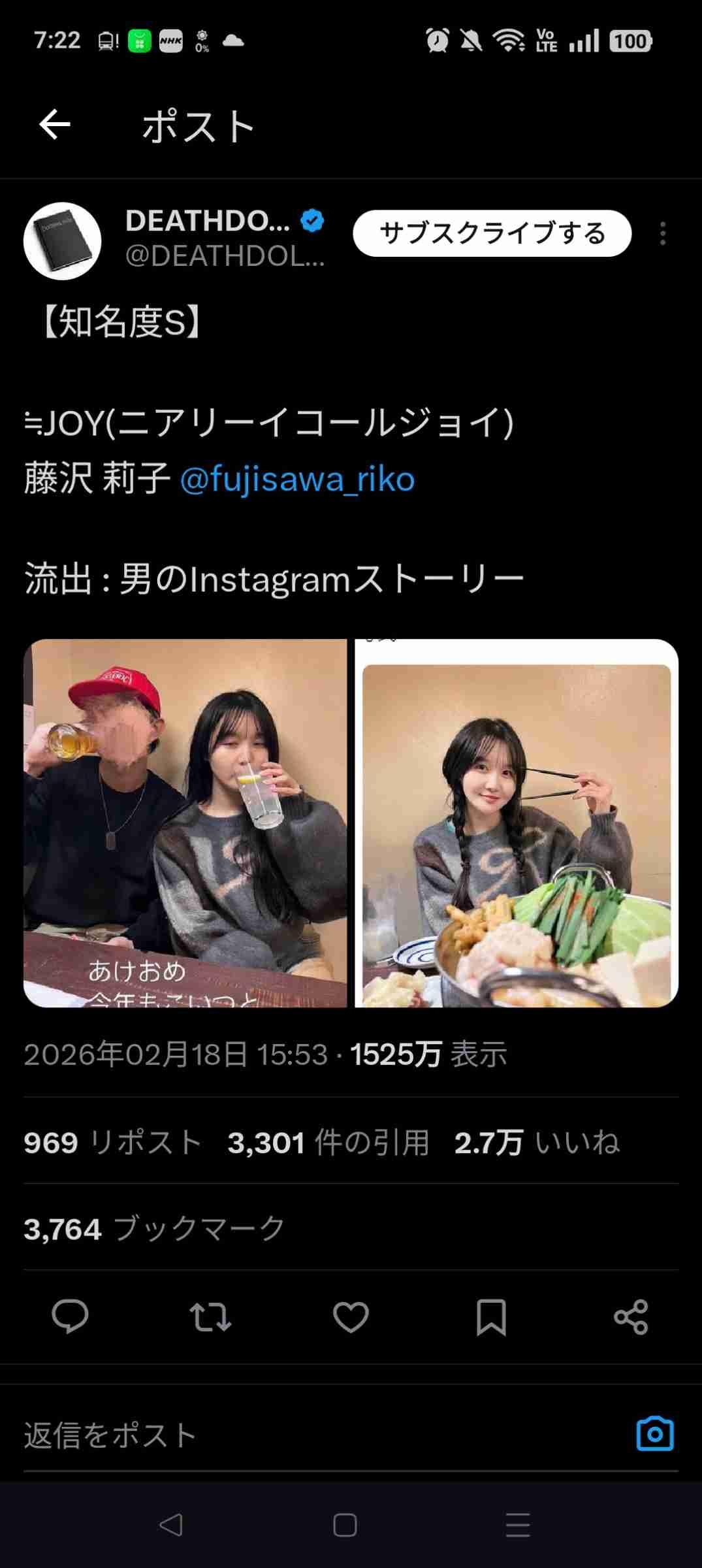Bookmark this post
Image resolution: width=702 pixels, height=1568 pixels.
point(491,1316)
